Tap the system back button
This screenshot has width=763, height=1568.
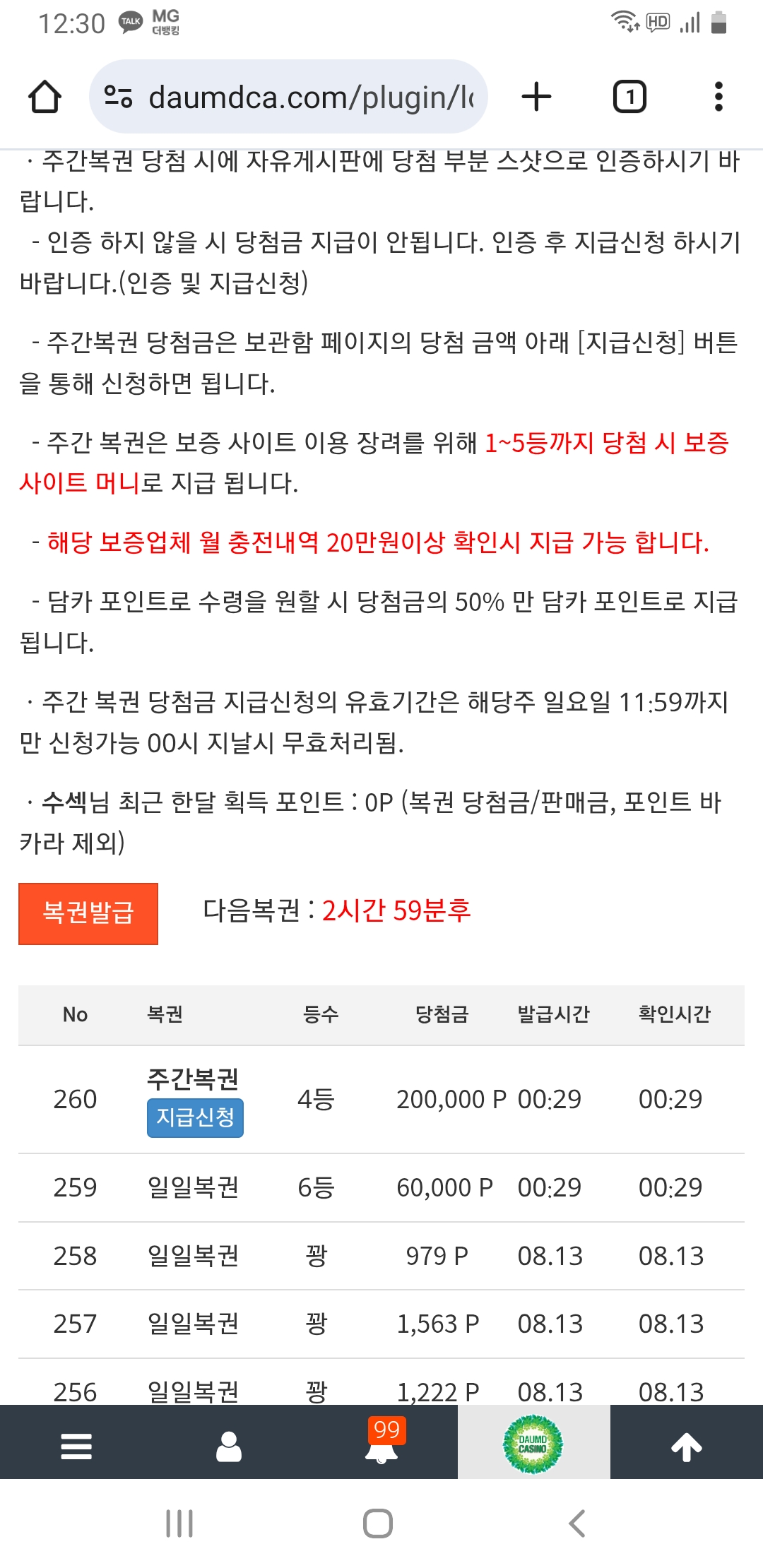click(577, 1524)
